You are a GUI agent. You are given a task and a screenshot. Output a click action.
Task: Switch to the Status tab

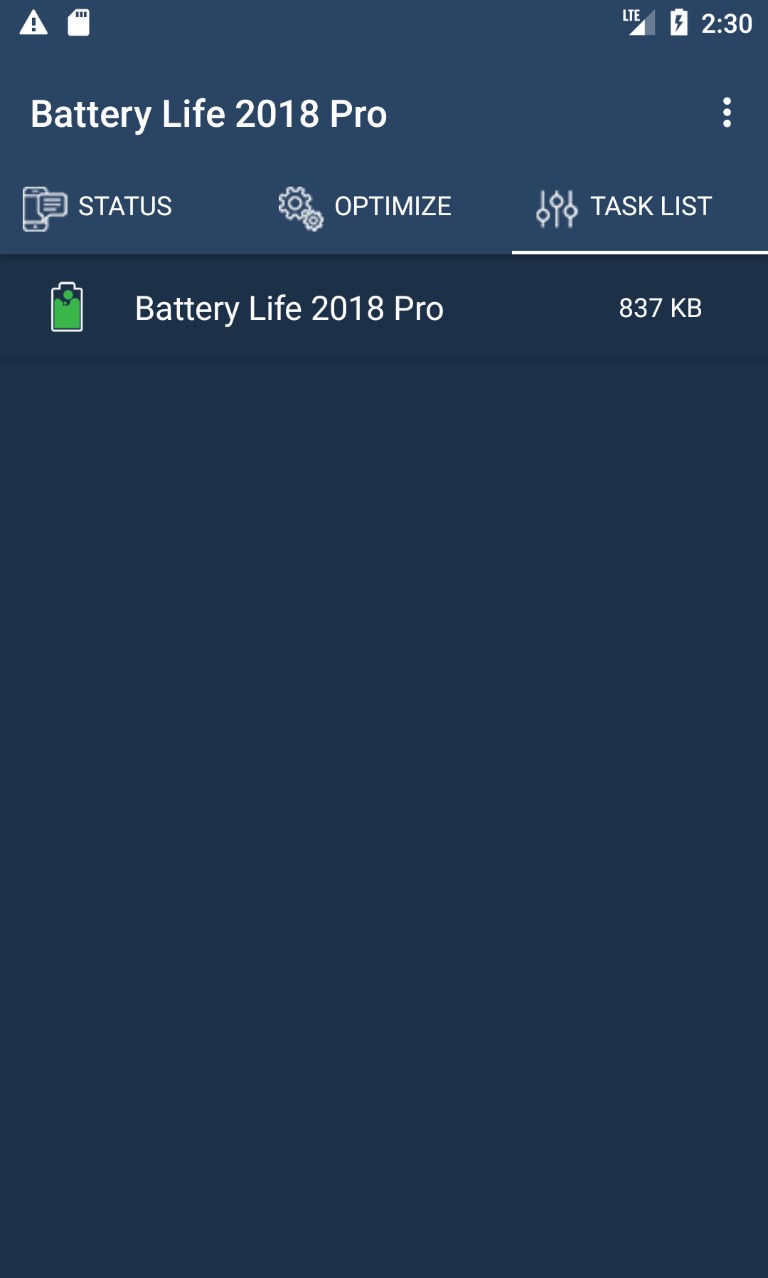pos(100,207)
